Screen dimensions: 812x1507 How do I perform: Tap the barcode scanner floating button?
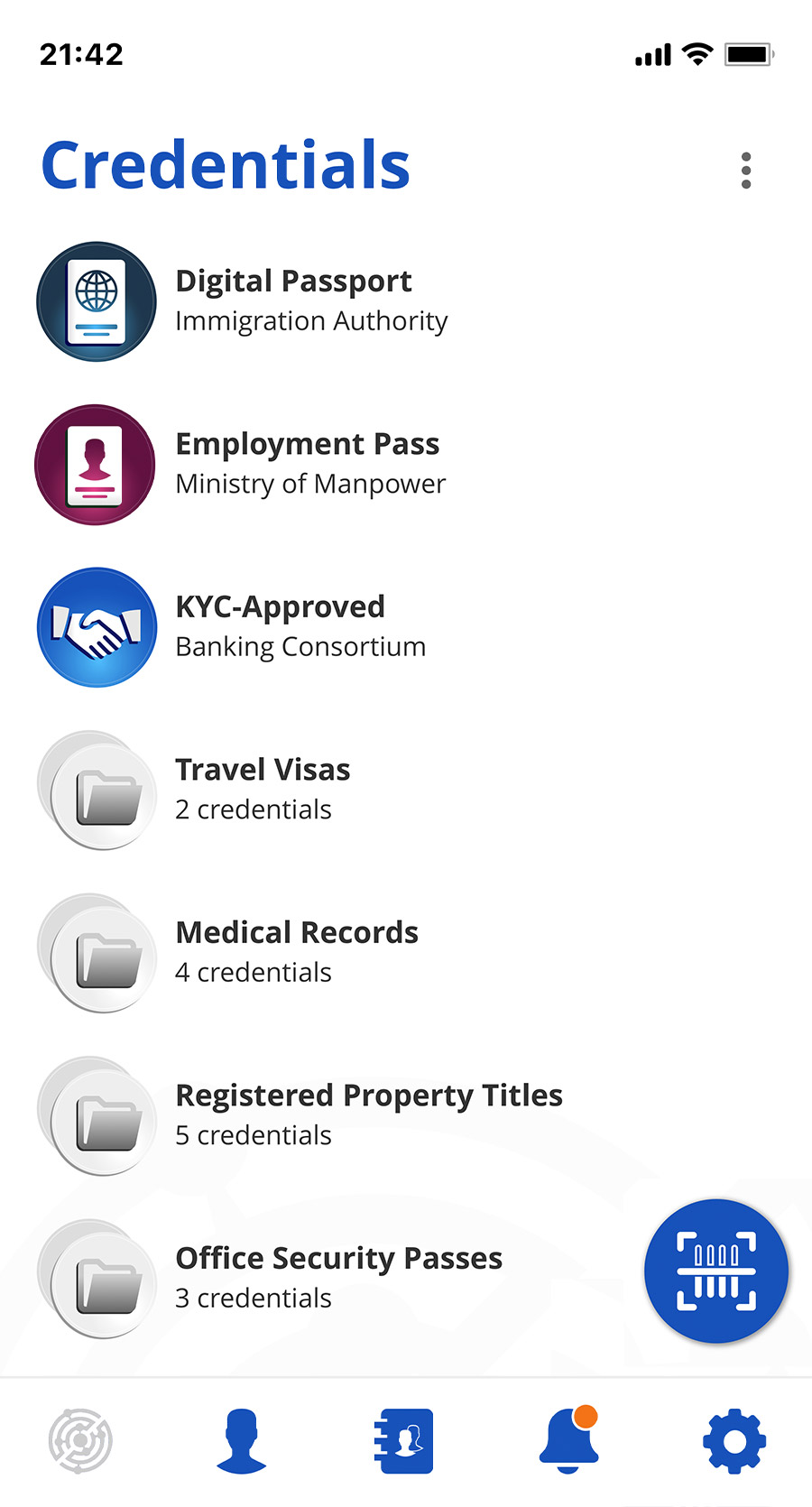click(x=715, y=1271)
